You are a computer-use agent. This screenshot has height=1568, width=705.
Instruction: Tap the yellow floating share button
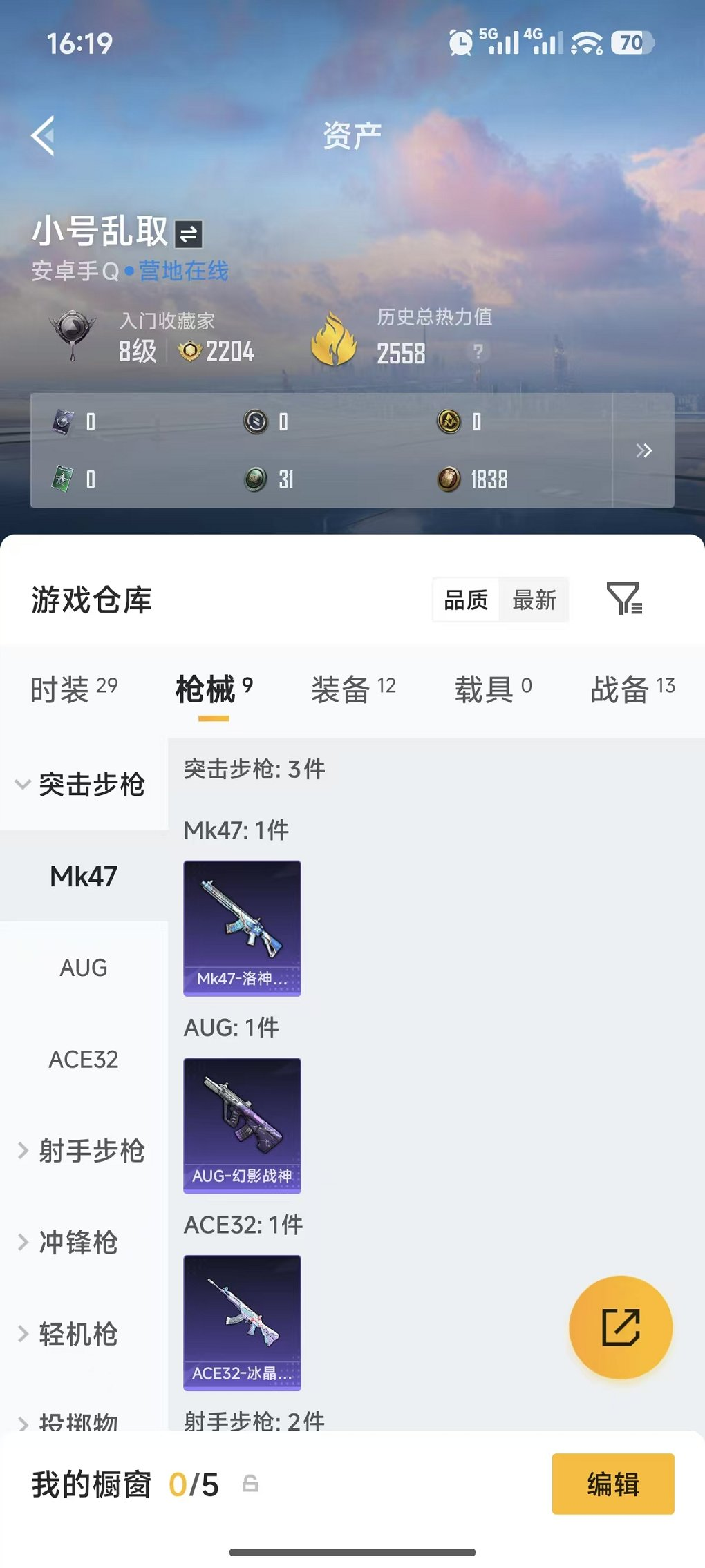pos(621,1327)
